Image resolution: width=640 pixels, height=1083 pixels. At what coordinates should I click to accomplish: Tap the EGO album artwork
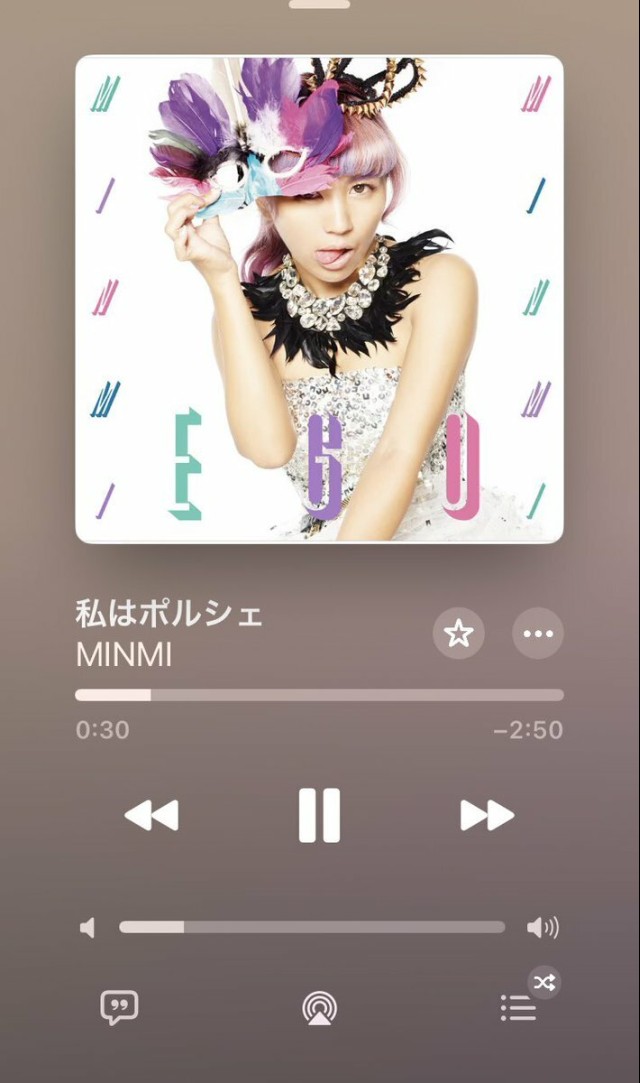point(319,299)
